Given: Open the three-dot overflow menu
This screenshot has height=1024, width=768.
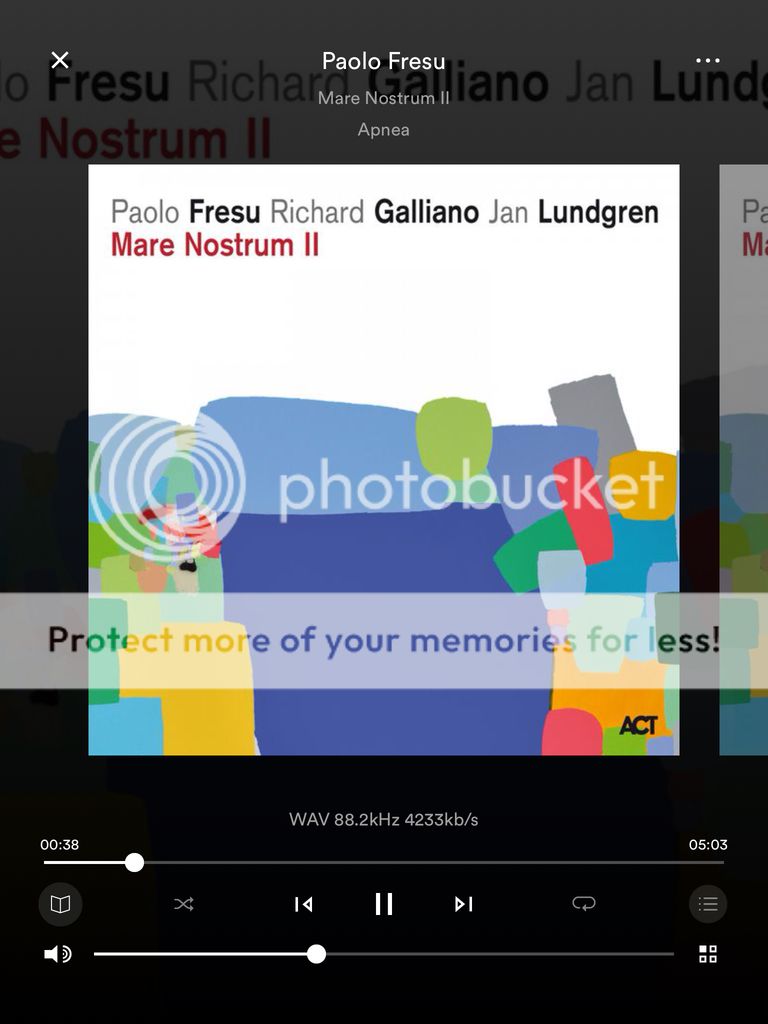Looking at the screenshot, I should click(708, 60).
